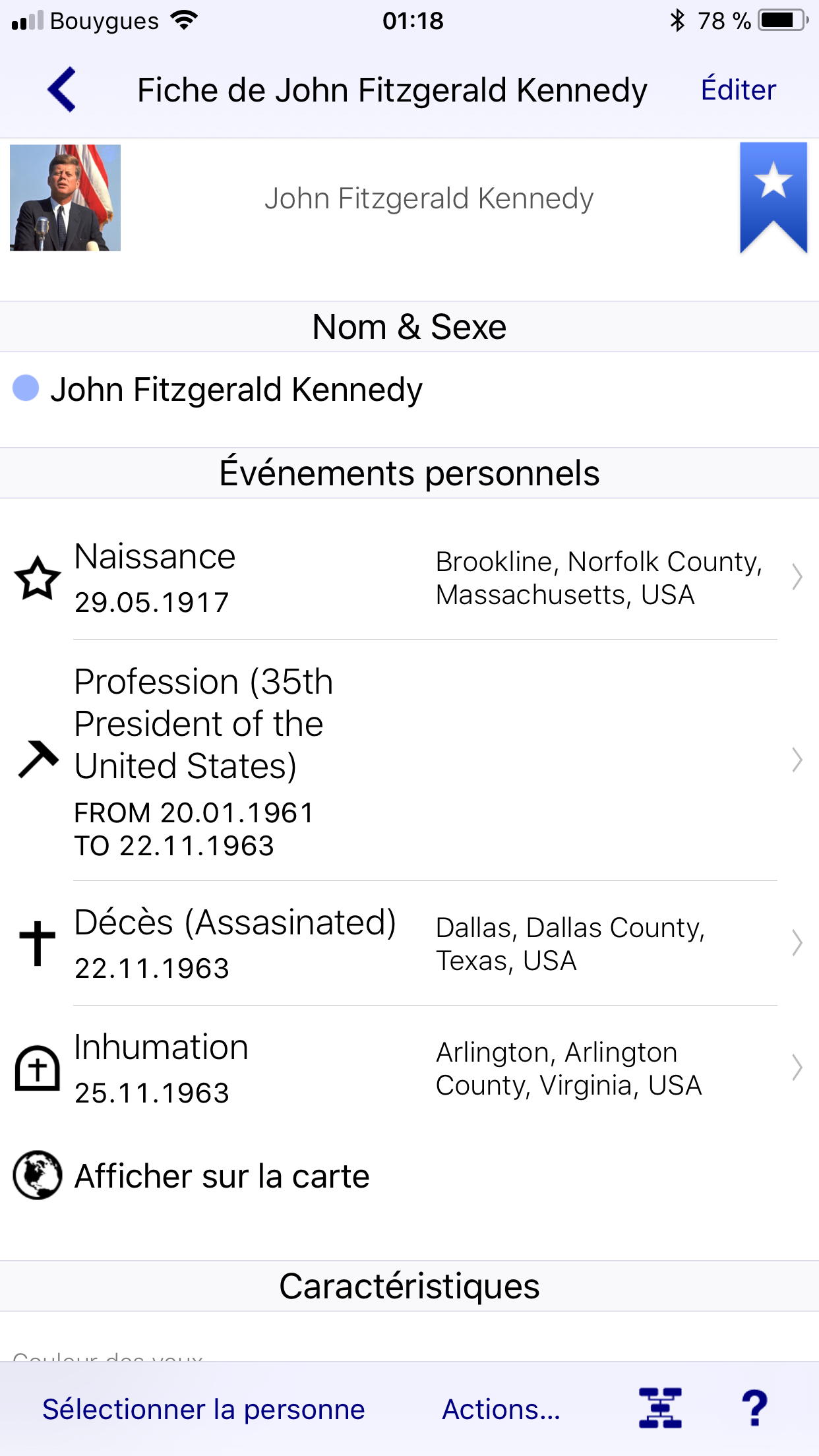This screenshot has width=819, height=1456.
Task: Toggle the blue star bookmark ribbon
Action: point(773,198)
